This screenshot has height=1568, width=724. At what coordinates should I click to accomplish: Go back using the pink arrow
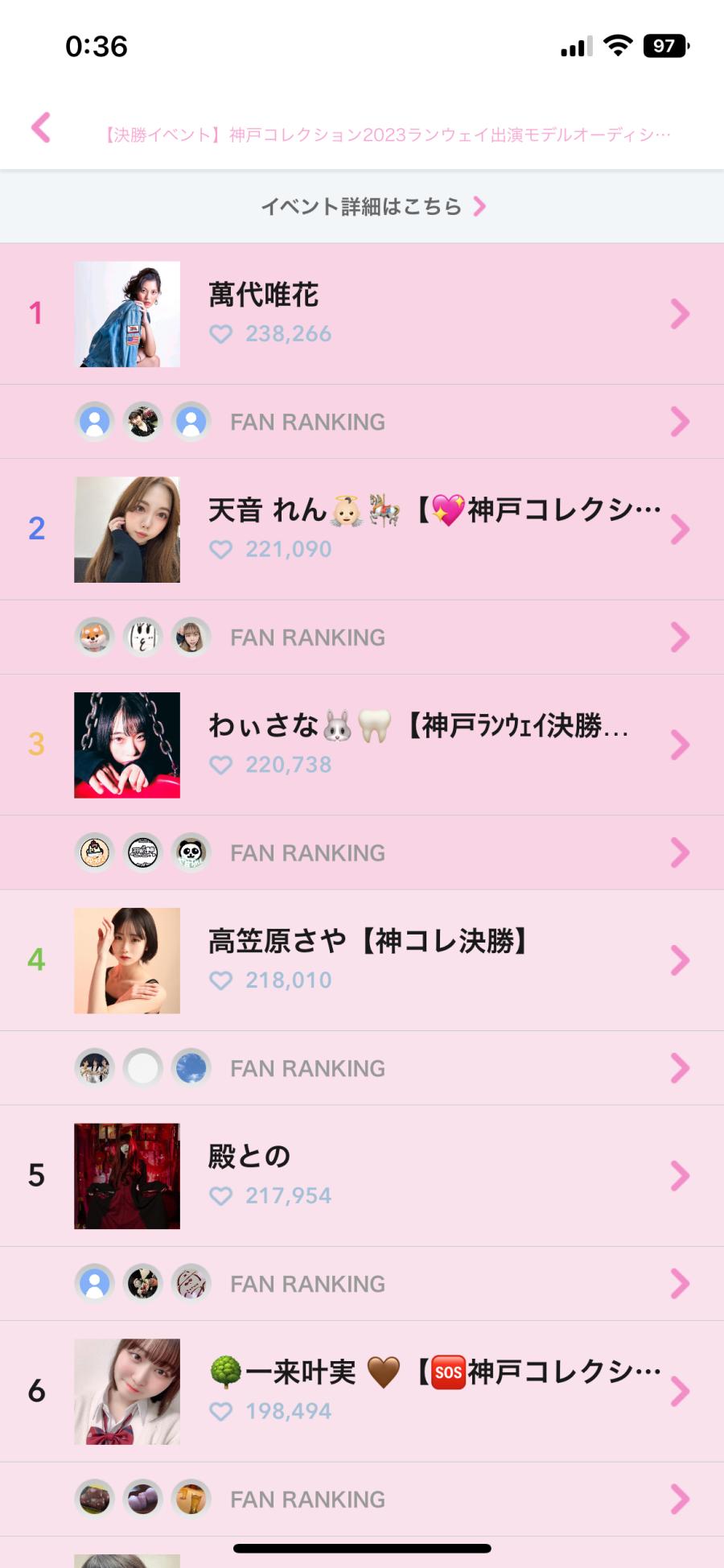[x=41, y=127]
